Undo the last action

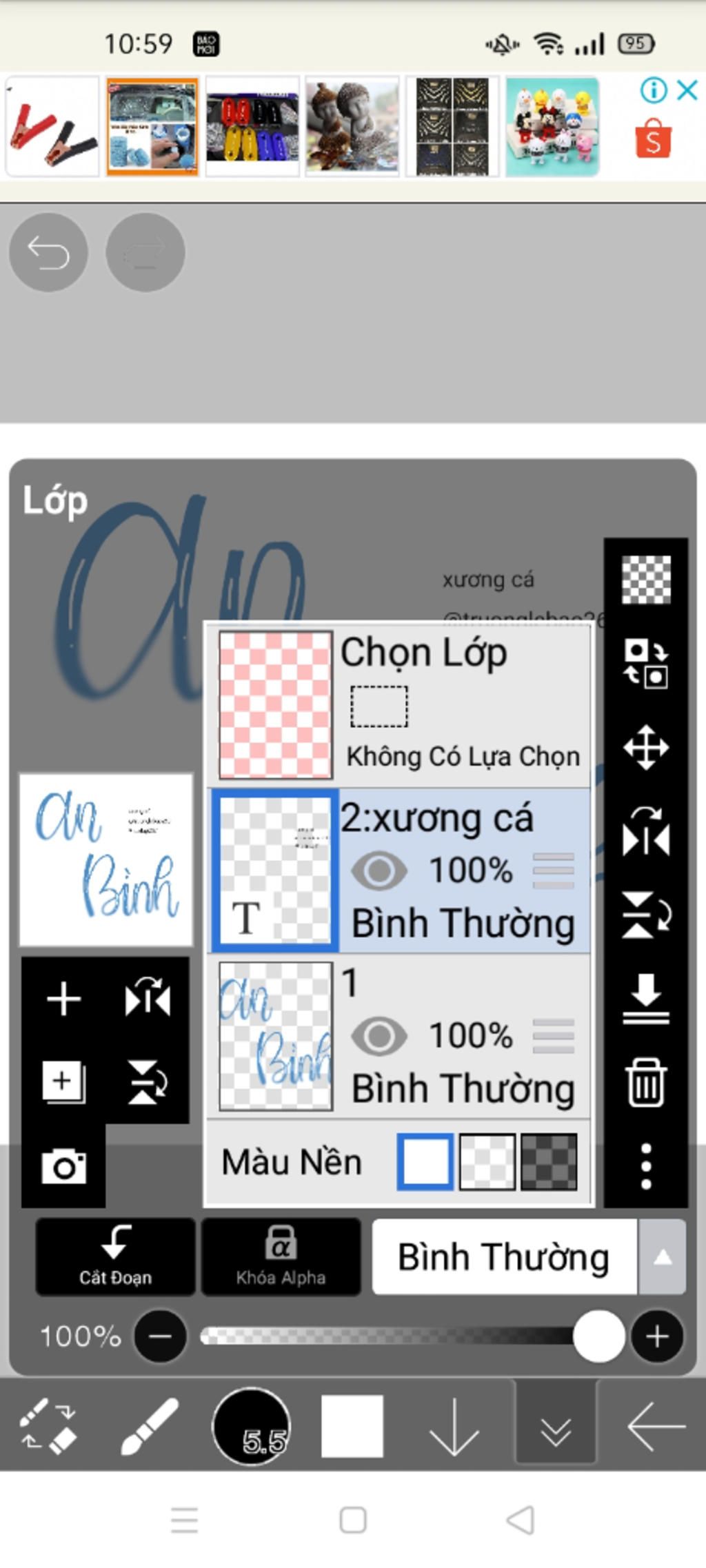coord(48,252)
